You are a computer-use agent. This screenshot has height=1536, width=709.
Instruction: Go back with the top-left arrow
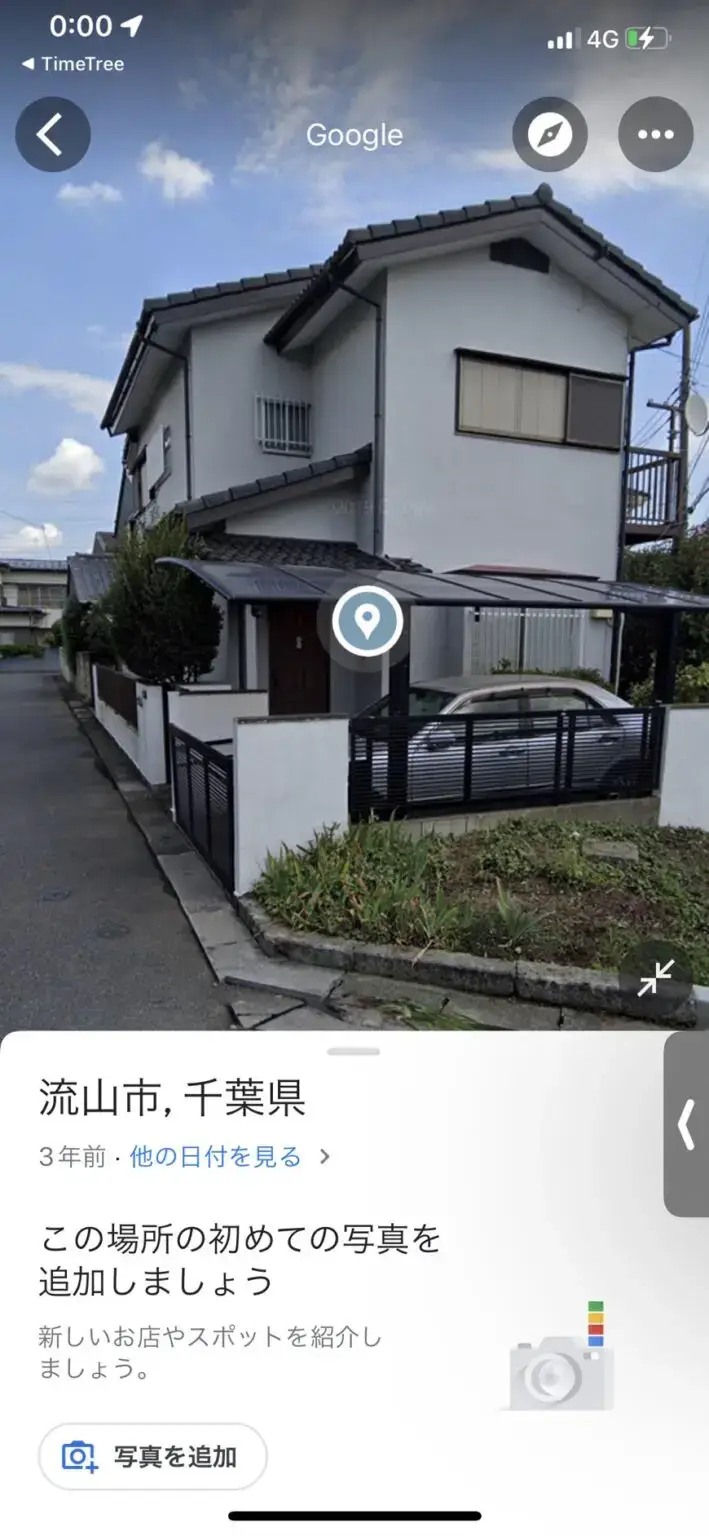(x=52, y=134)
